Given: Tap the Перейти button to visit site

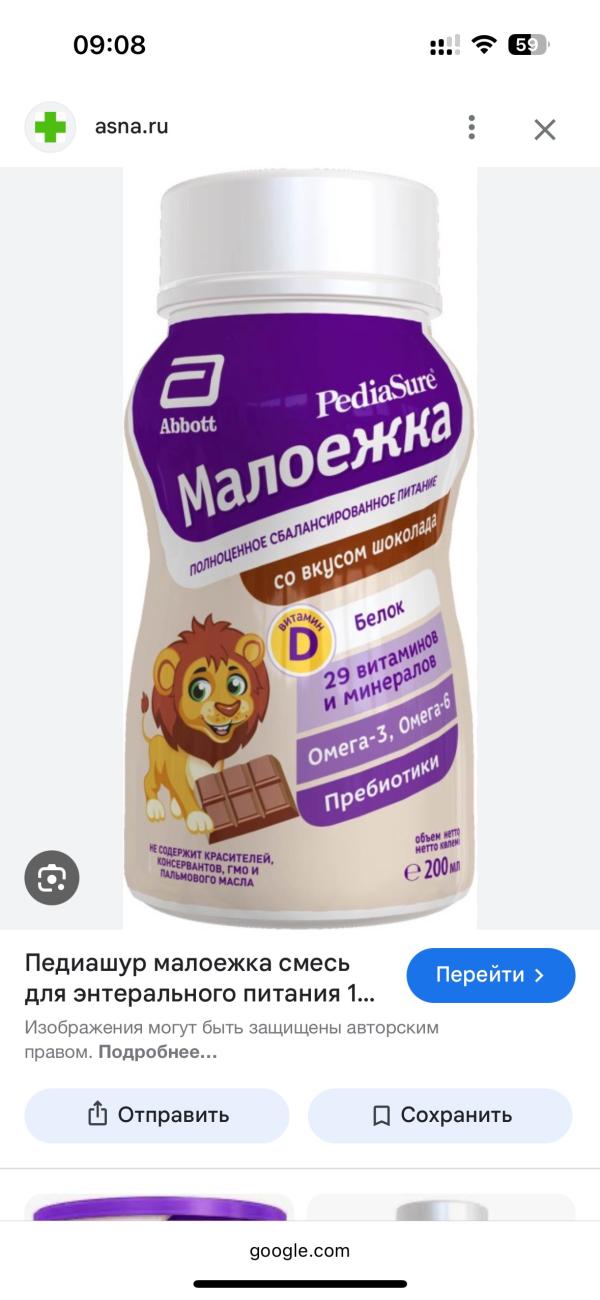Looking at the screenshot, I should tap(490, 975).
